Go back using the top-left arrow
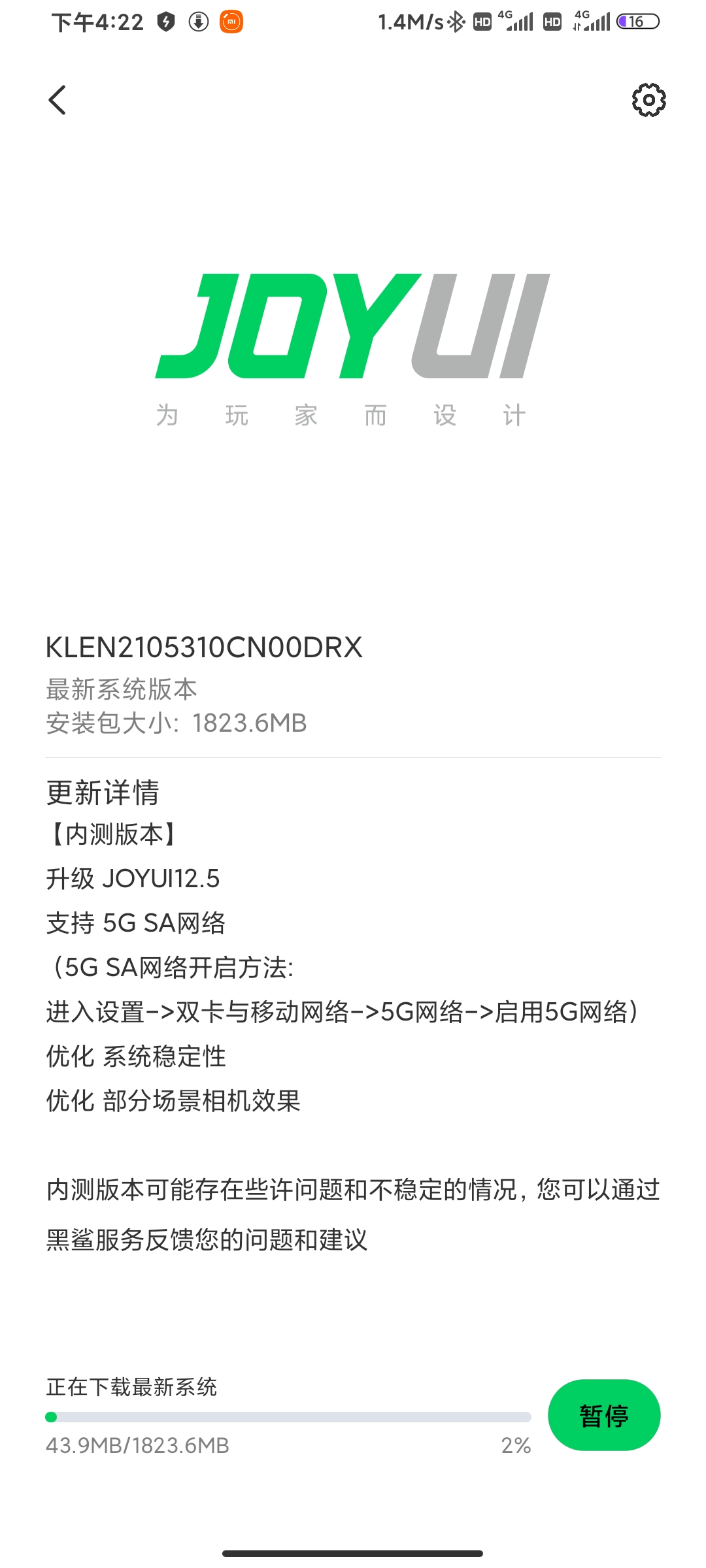Screen dimensions: 706x1568 pos(58,100)
